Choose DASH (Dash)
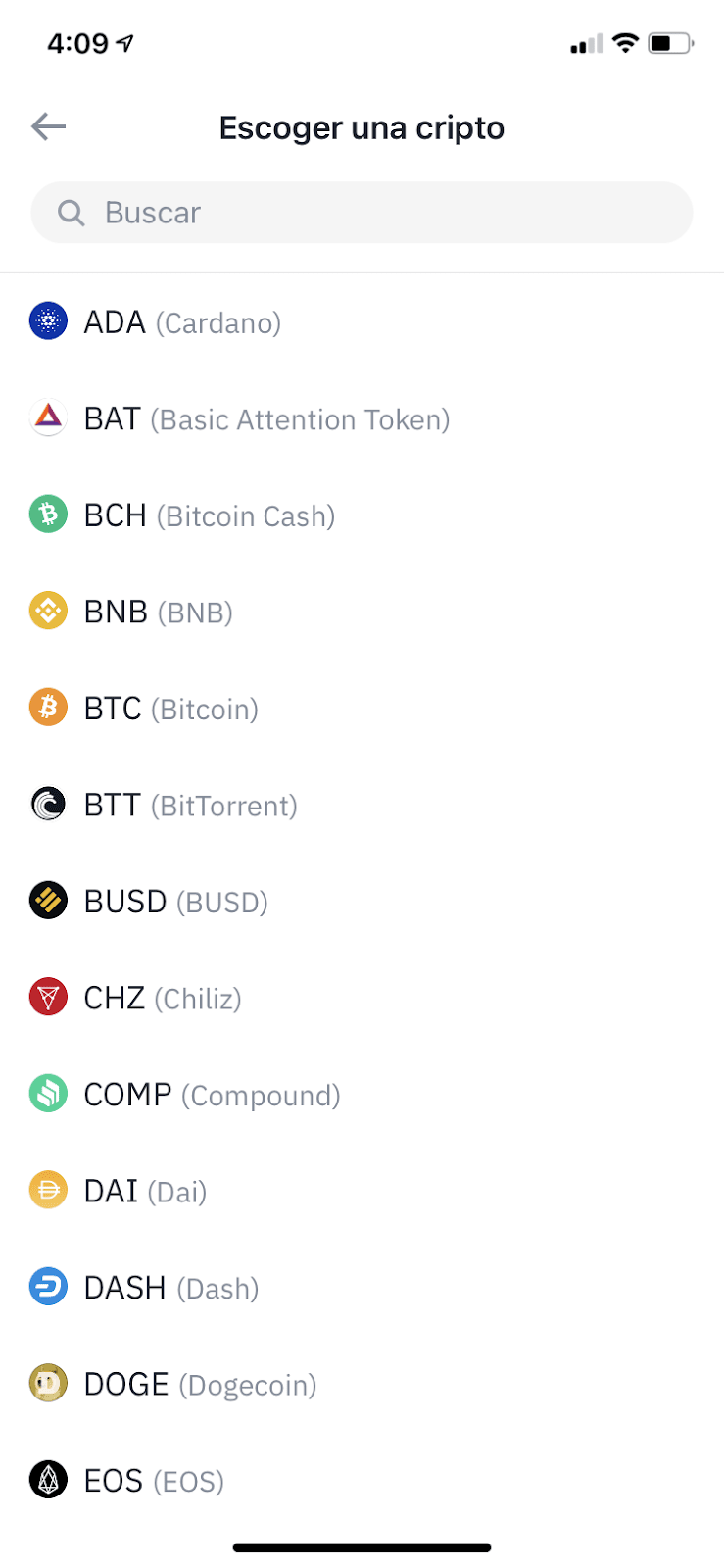 pyautogui.click(x=362, y=1288)
